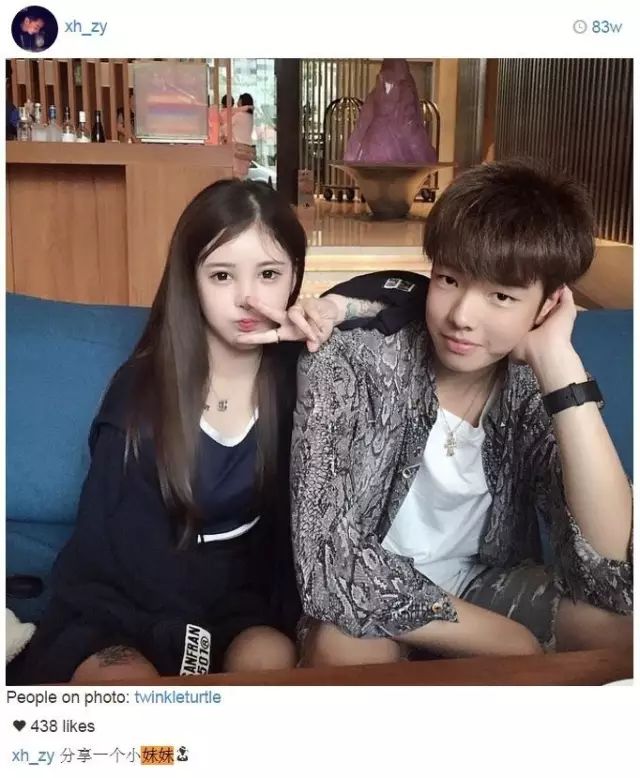Open the xh_zy username in the header

(x=85, y=26)
